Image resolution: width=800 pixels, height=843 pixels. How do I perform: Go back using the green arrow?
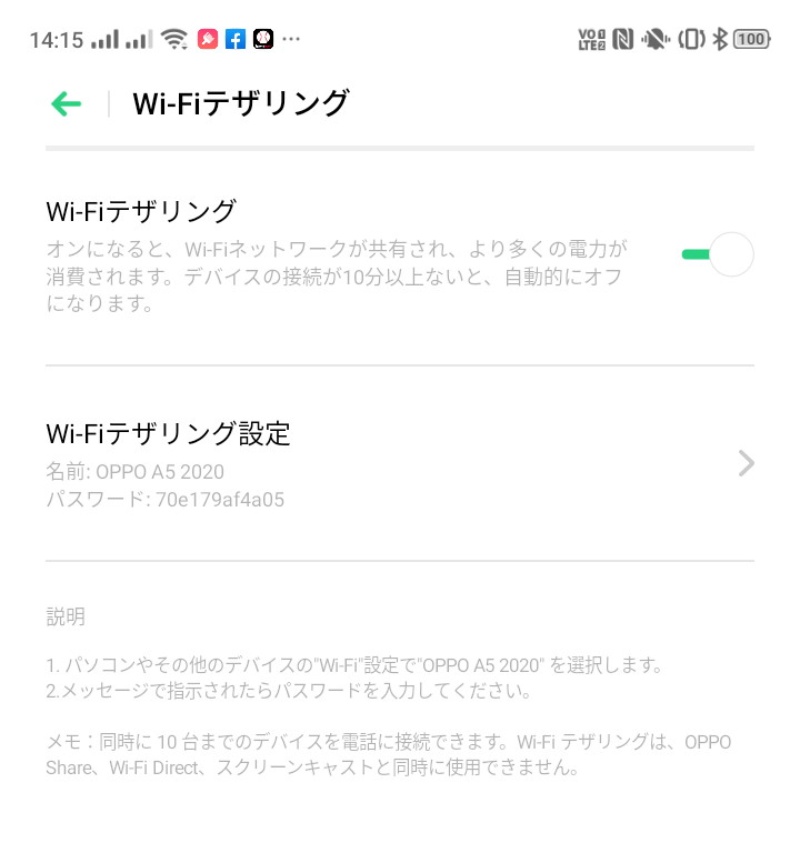[66, 104]
